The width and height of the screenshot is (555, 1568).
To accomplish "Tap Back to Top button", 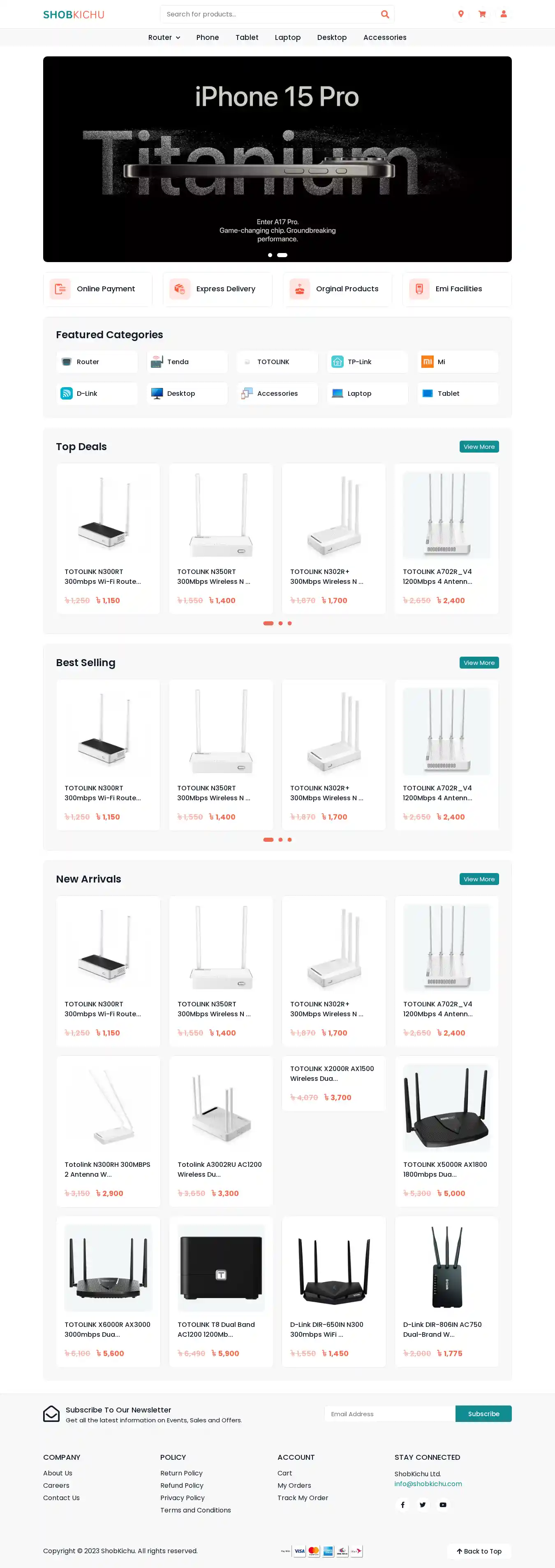I will pyautogui.click(x=479, y=1551).
